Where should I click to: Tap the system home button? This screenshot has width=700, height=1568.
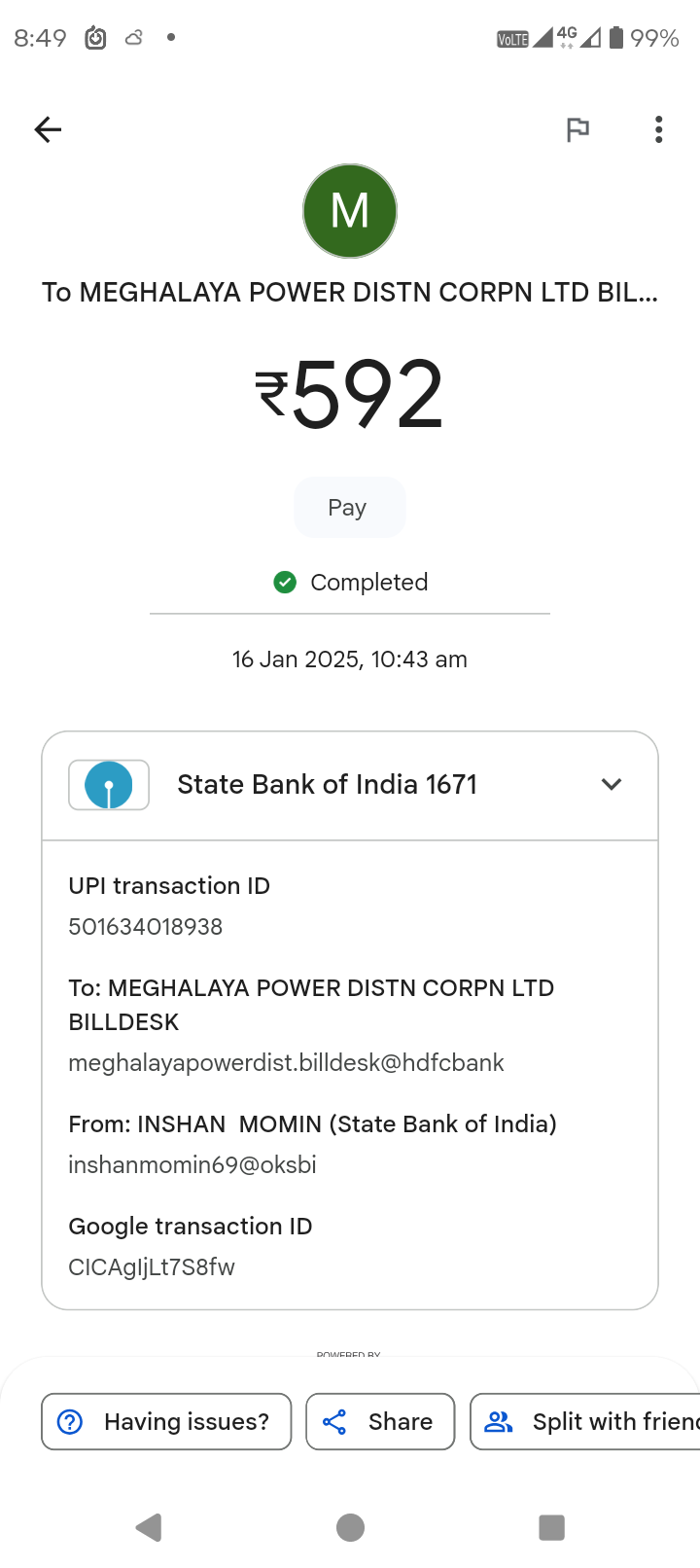pos(350,1527)
